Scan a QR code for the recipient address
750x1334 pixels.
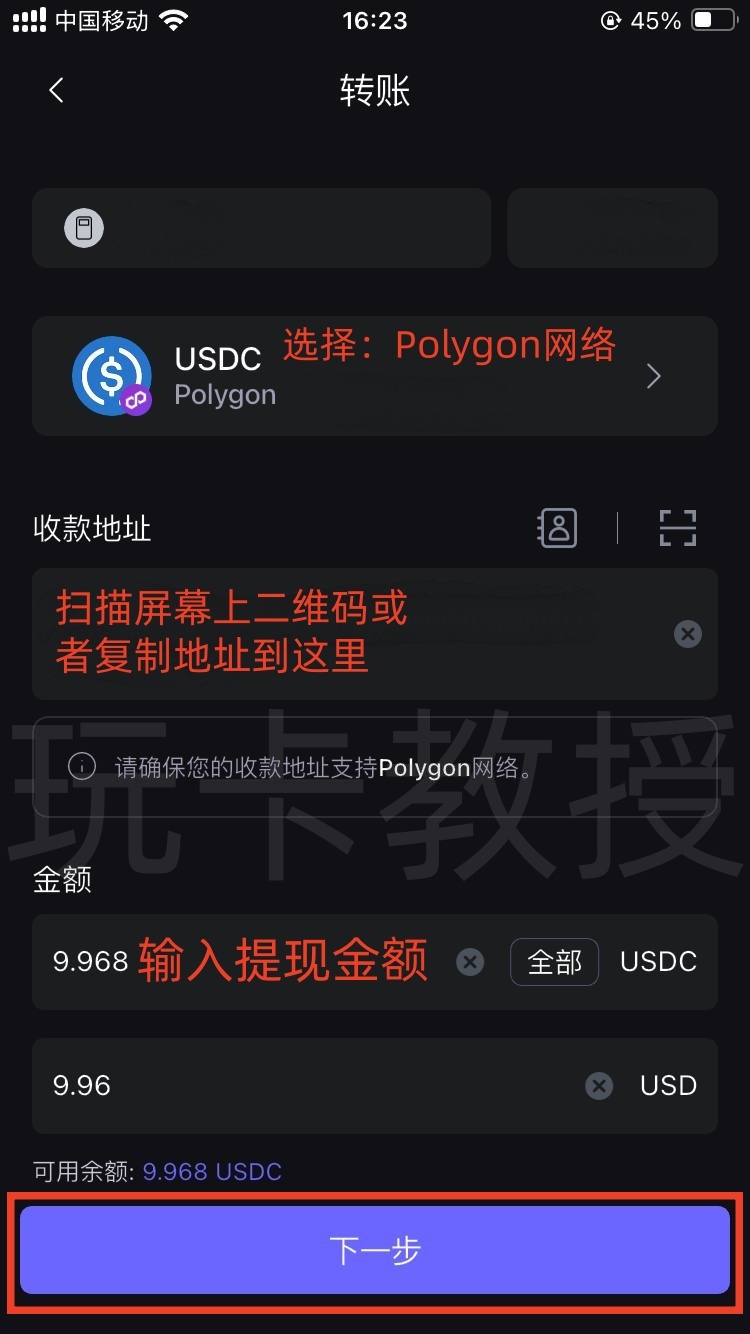[x=677, y=527]
